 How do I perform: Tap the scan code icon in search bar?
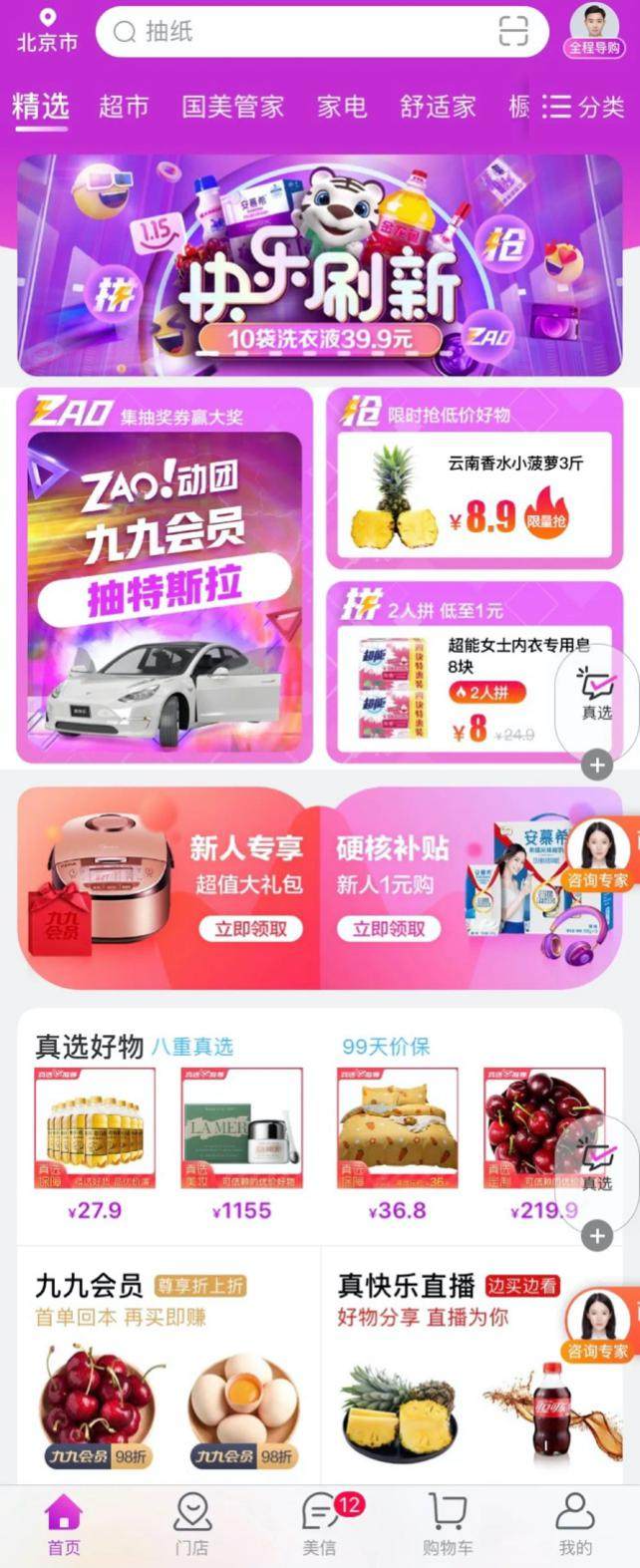pyautogui.click(x=513, y=32)
